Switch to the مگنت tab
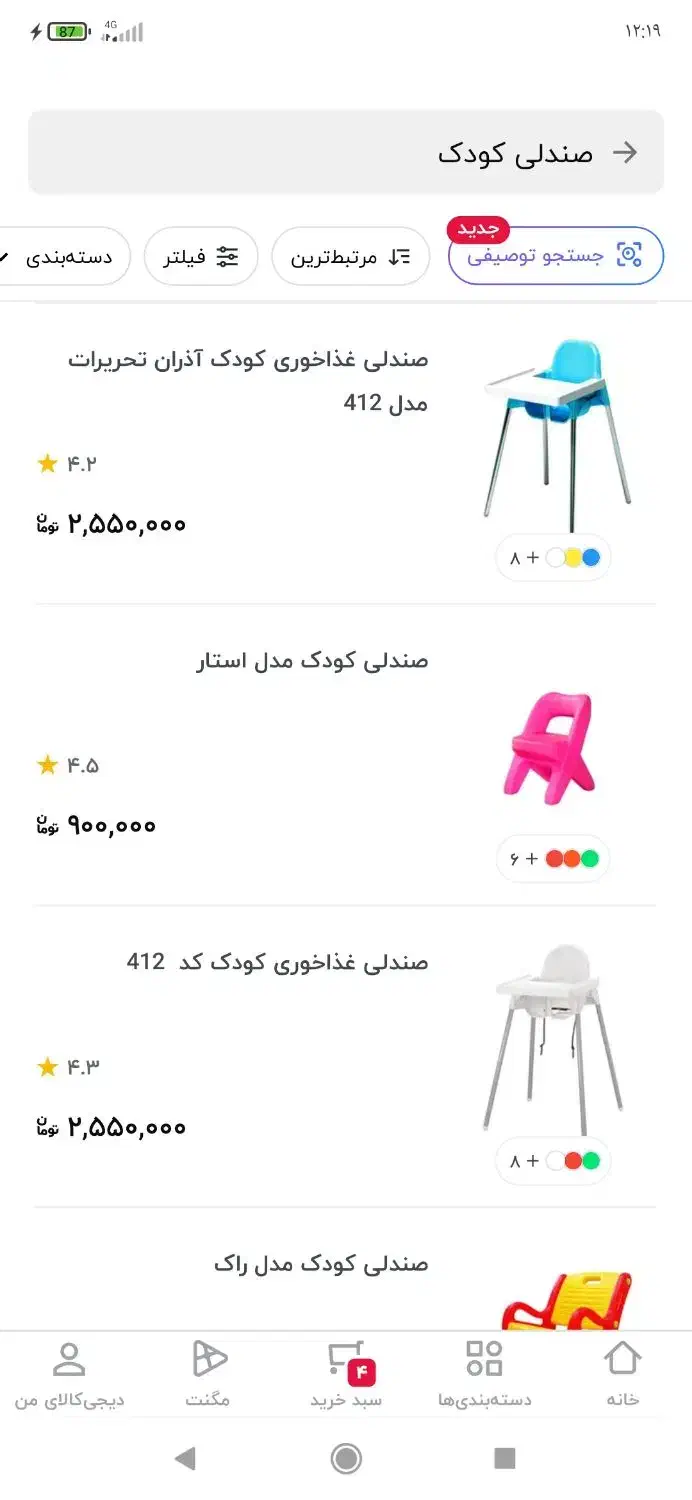This screenshot has width=692, height=1500. 208,1375
